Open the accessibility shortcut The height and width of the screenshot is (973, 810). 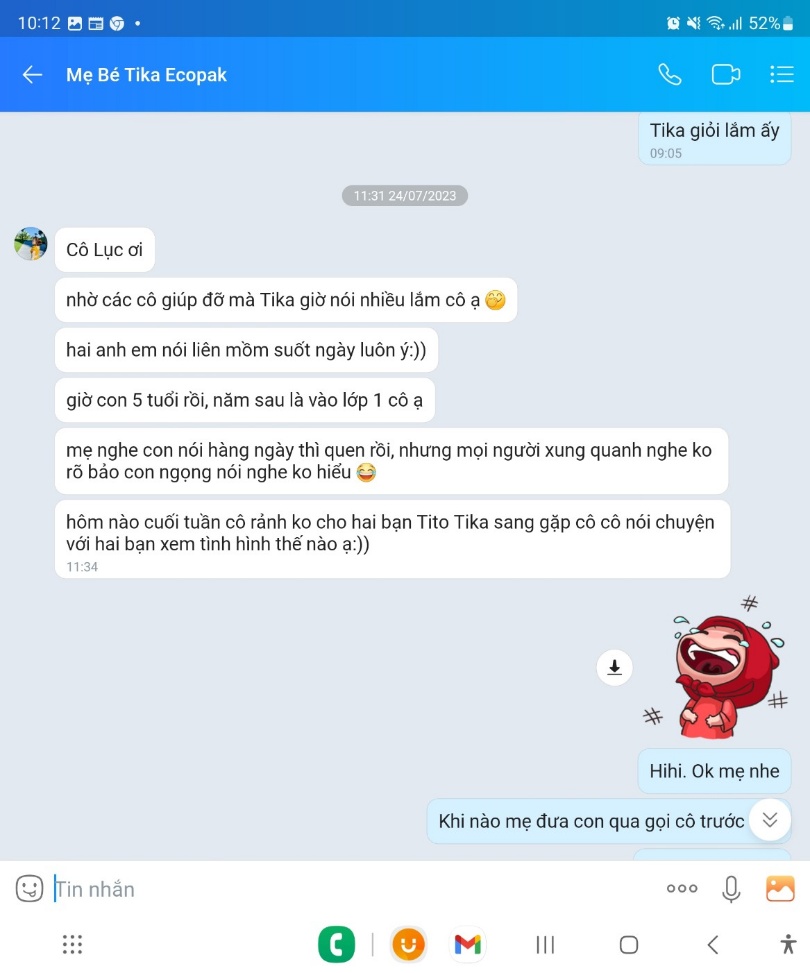pos(788,944)
